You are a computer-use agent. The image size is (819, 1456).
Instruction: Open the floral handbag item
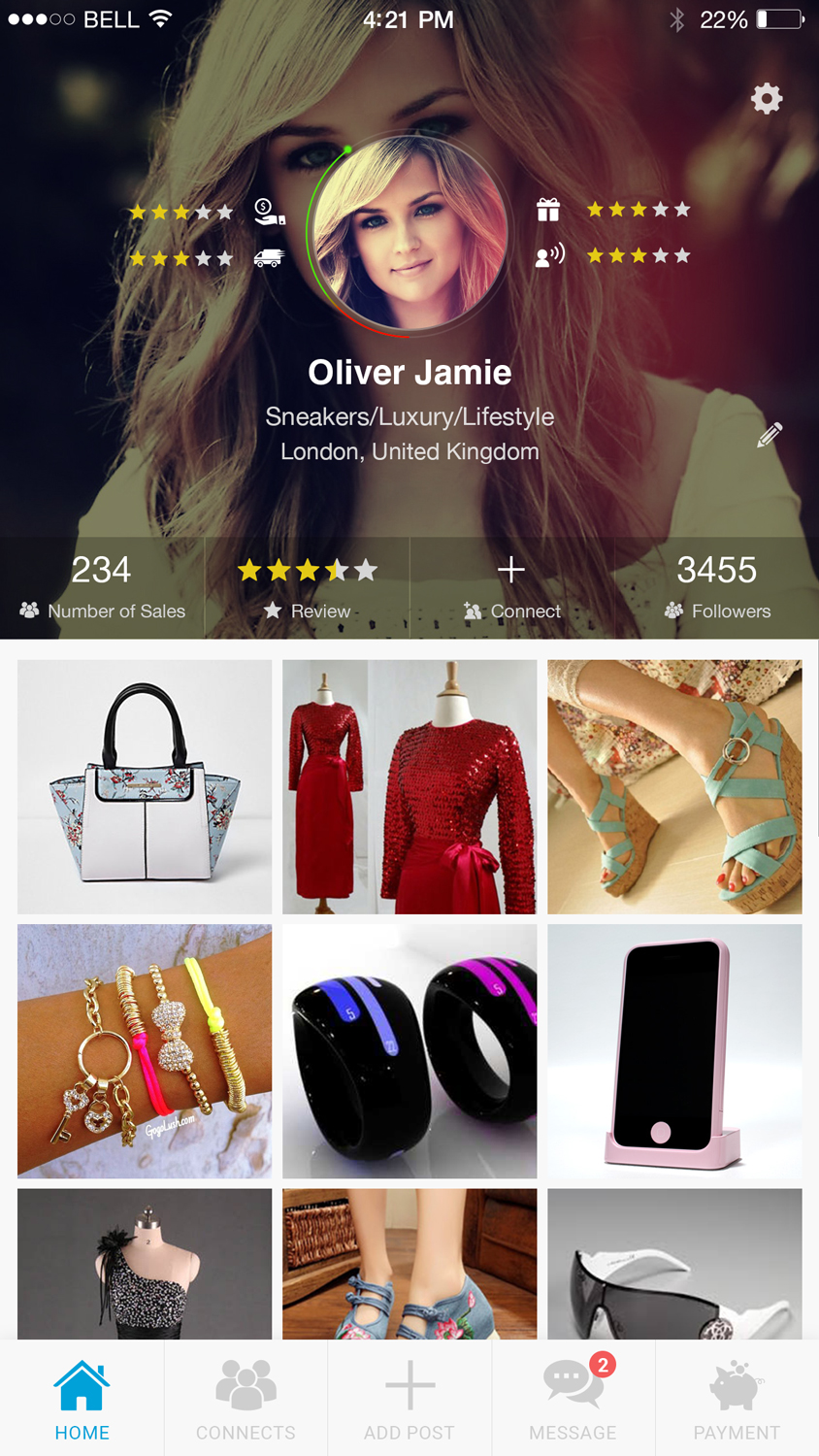145,786
